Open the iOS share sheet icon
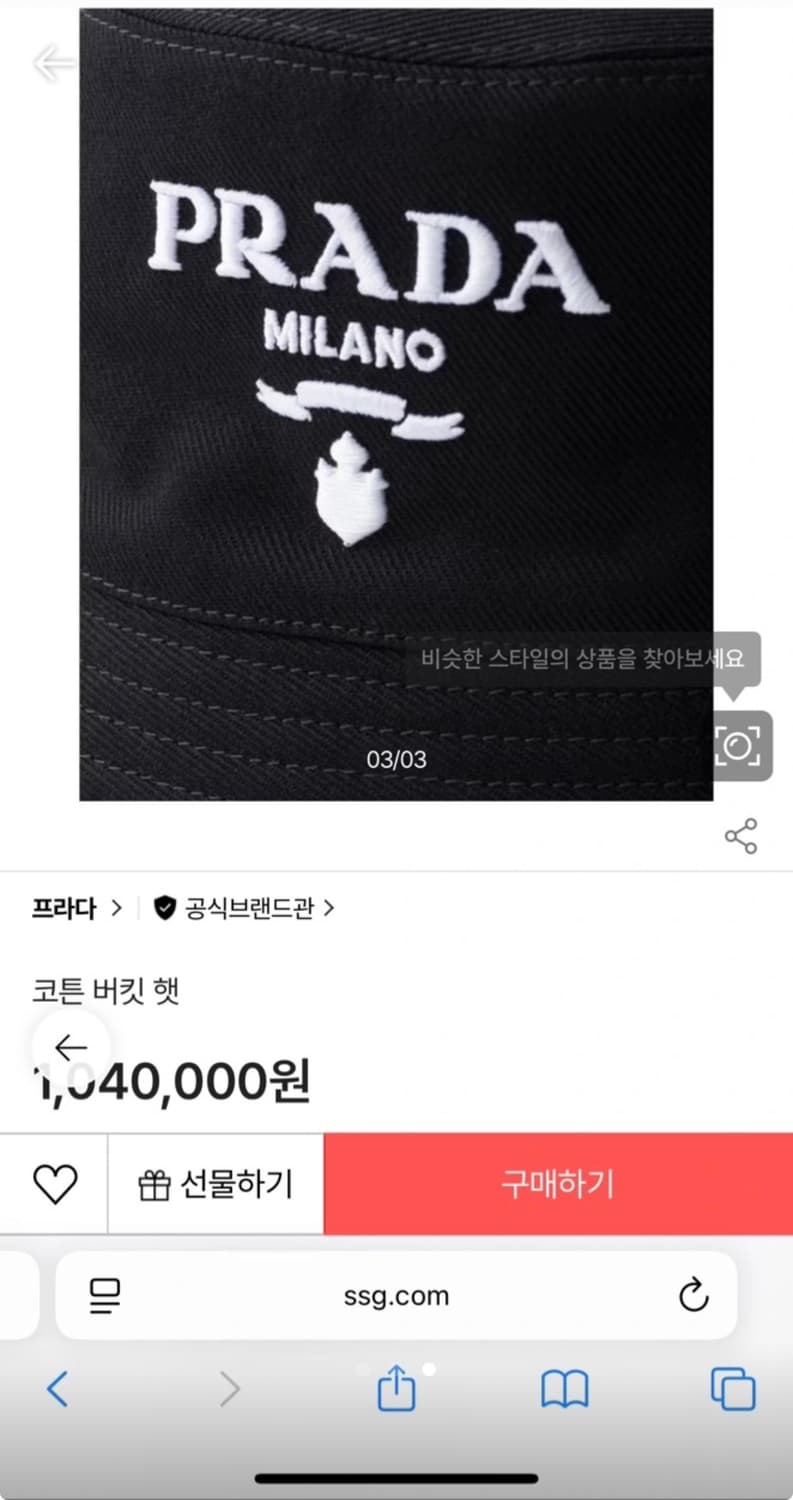 click(397, 1389)
